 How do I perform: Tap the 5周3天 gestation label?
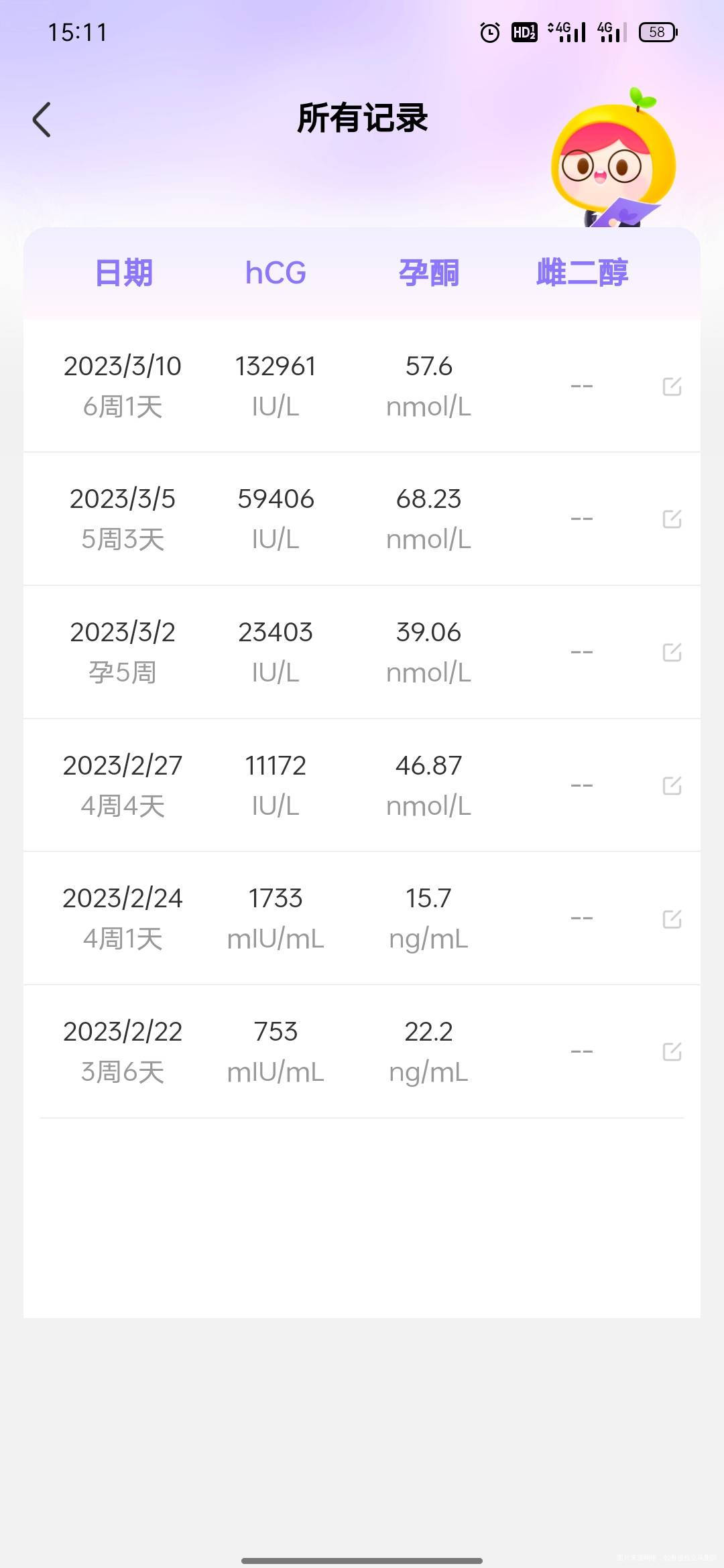click(121, 539)
